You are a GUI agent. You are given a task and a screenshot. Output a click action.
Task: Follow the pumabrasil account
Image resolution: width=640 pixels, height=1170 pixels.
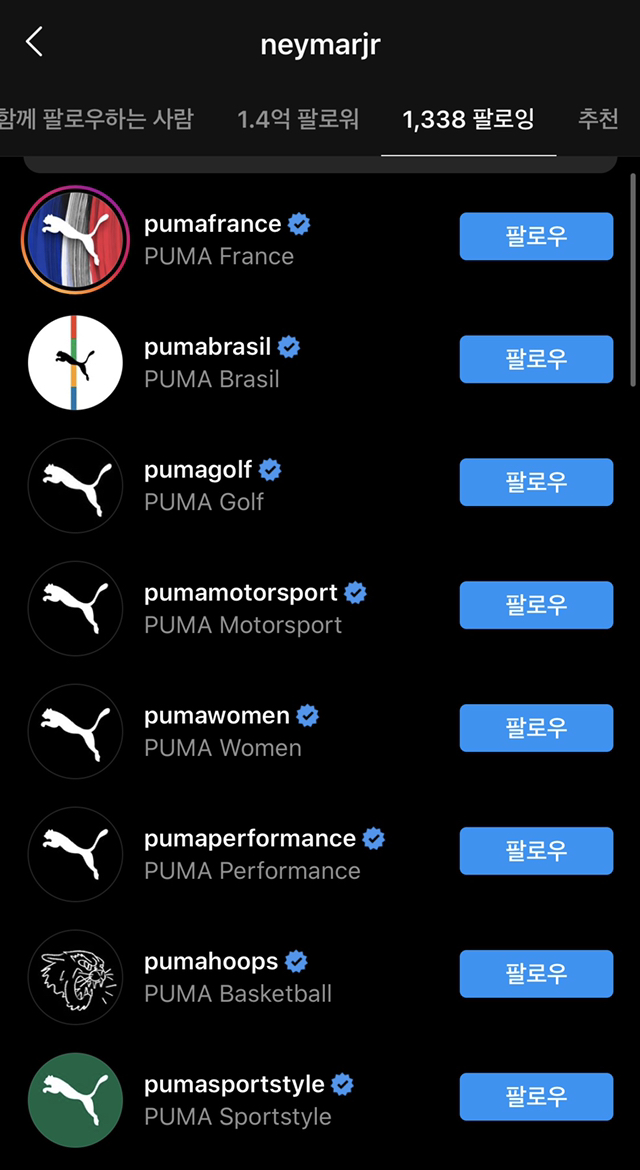pos(536,359)
